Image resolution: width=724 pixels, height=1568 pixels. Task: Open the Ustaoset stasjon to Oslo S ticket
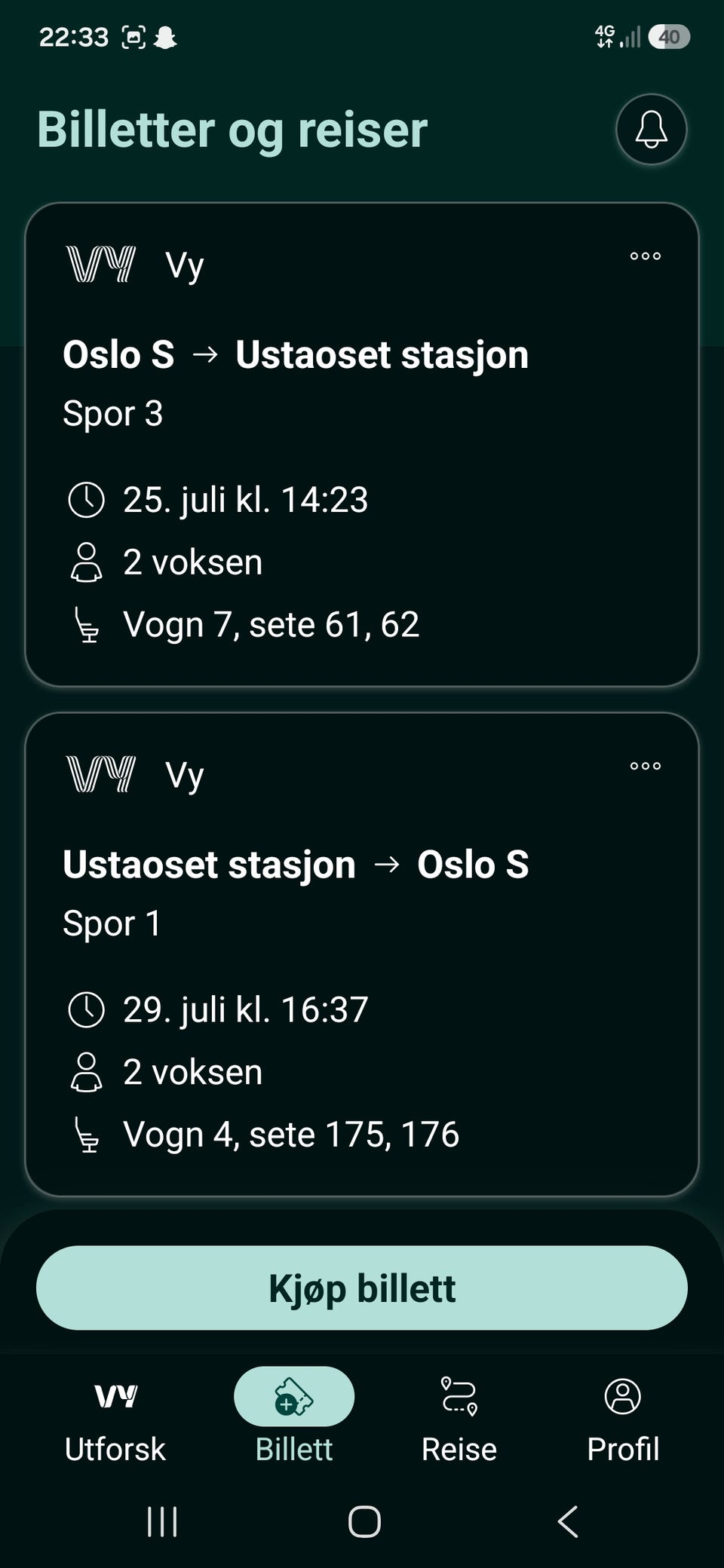[x=362, y=954]
